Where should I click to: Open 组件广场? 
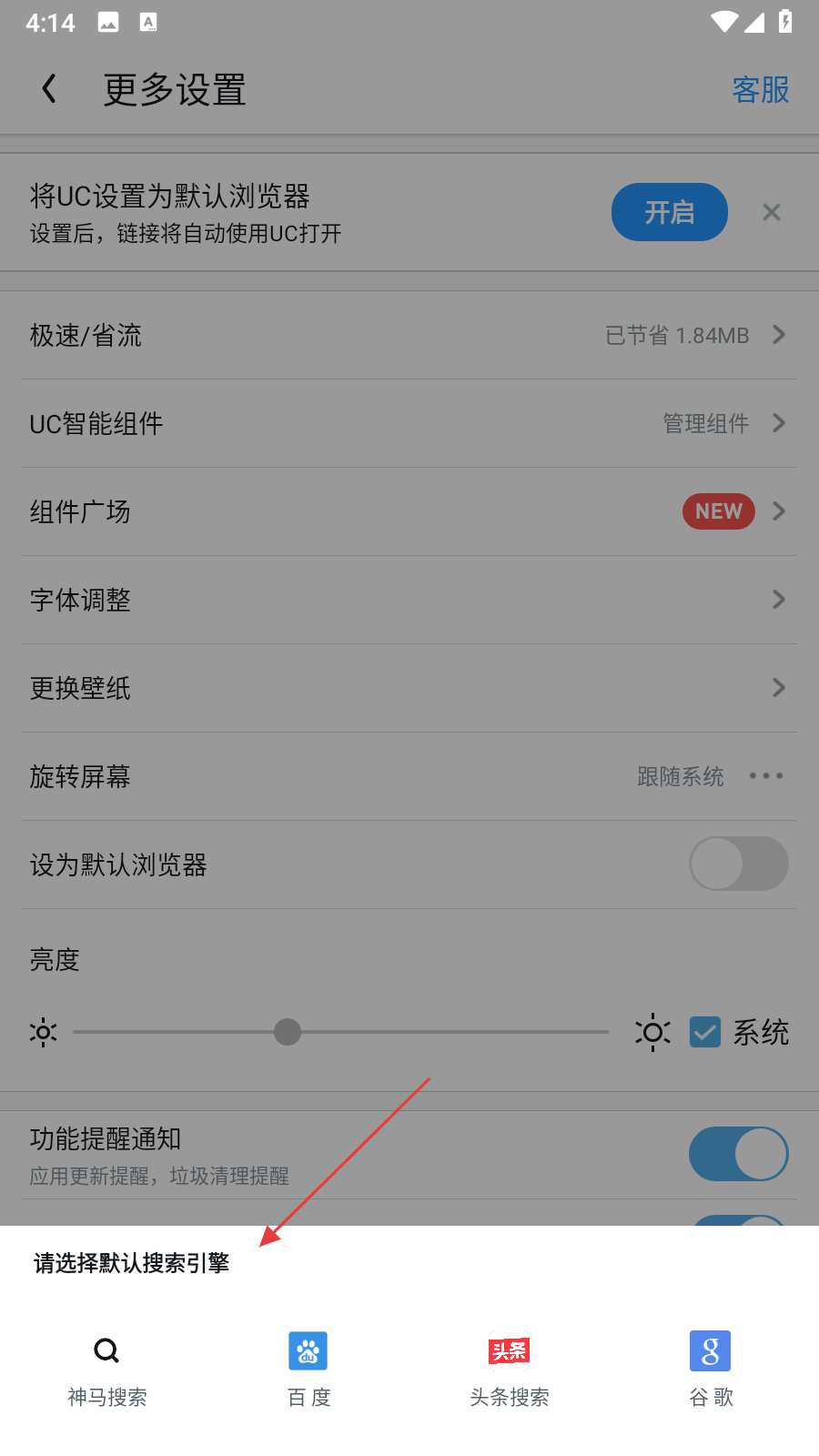(409, 511)
